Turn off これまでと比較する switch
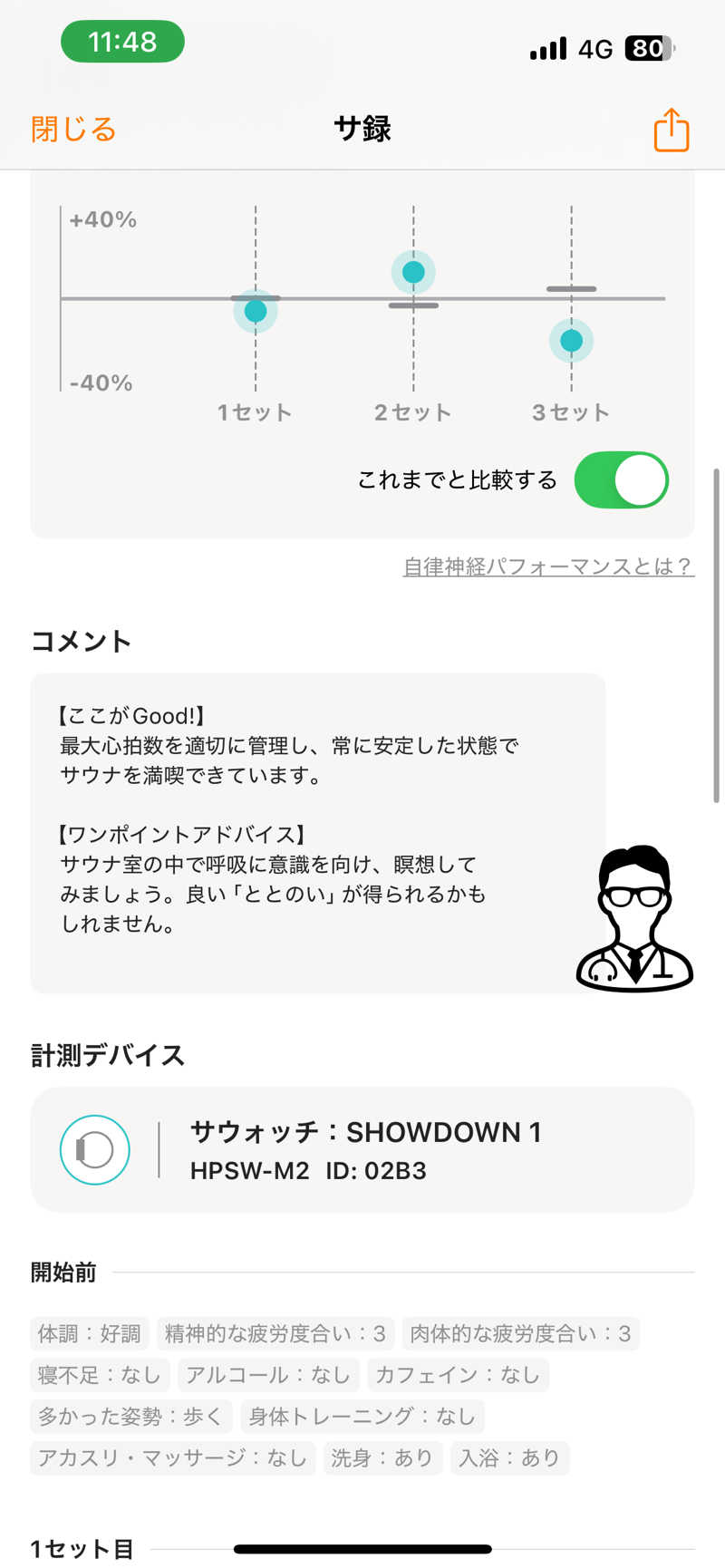The image size is (725, 1568). coord(621,479)
